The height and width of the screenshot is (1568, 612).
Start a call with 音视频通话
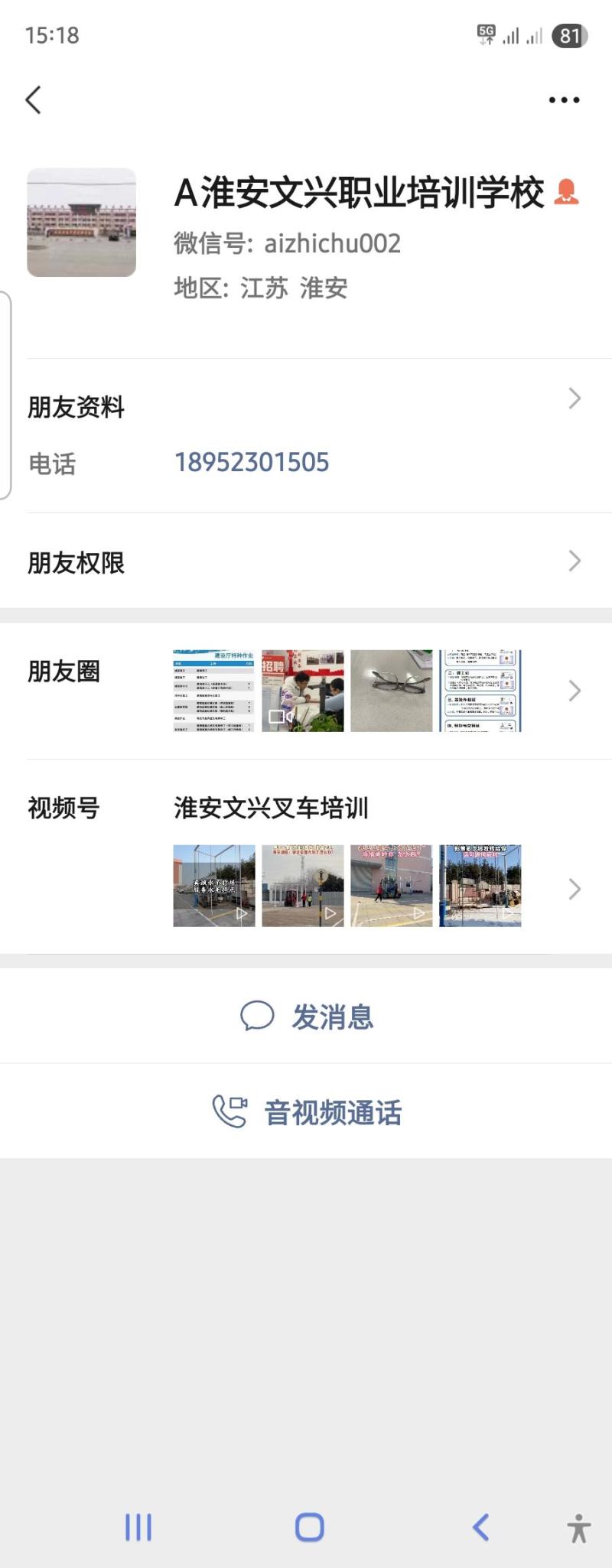click(306, 1113)
